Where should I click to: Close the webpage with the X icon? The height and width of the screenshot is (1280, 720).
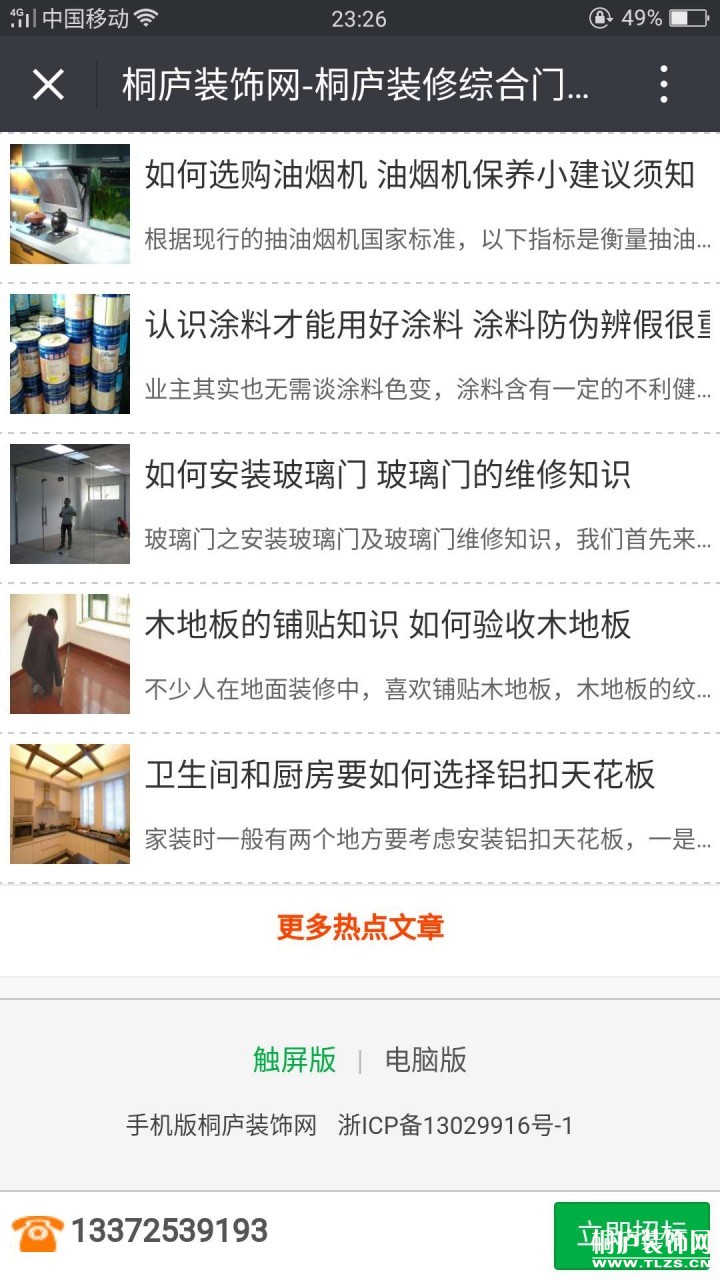(48, 85)
